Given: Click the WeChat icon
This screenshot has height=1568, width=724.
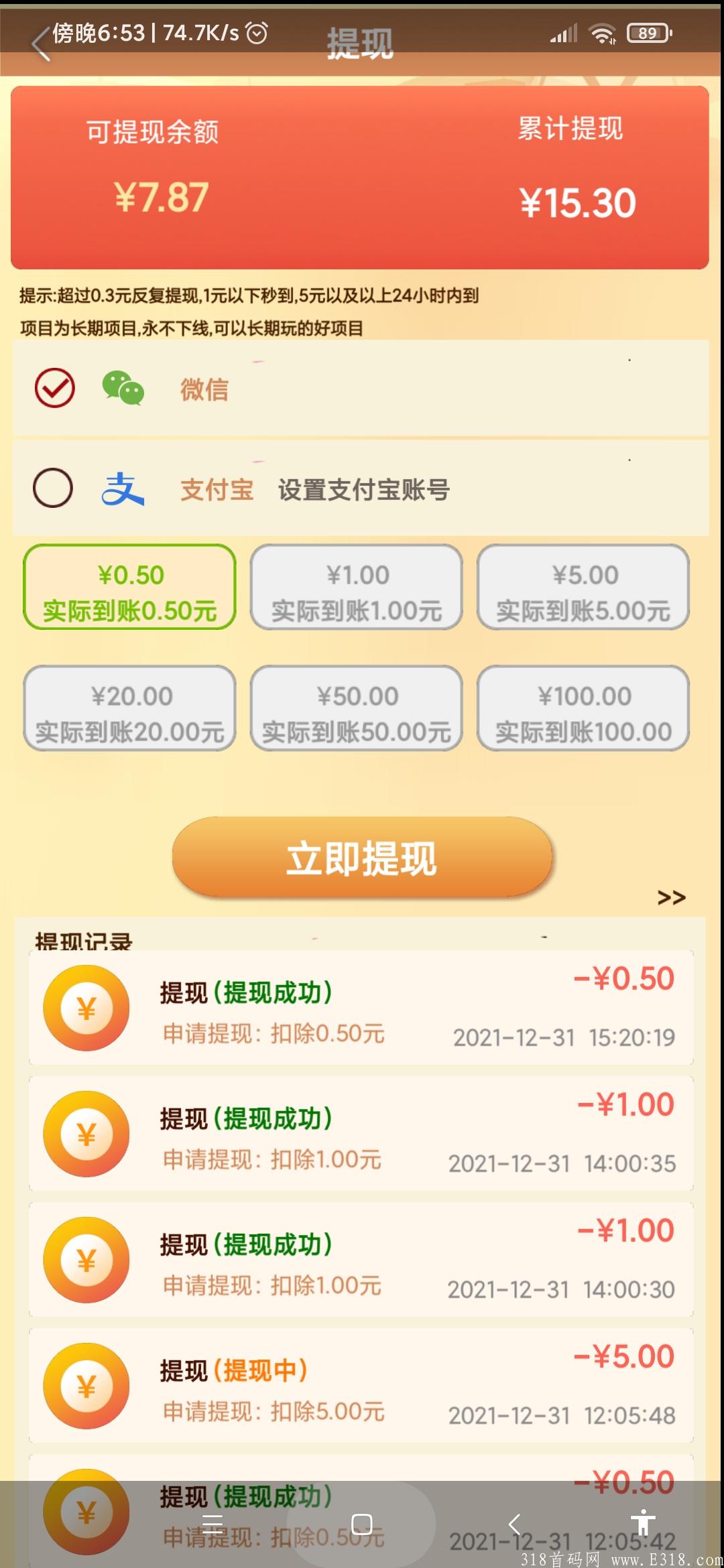Looking at the screenshot, I should [123, 389].
